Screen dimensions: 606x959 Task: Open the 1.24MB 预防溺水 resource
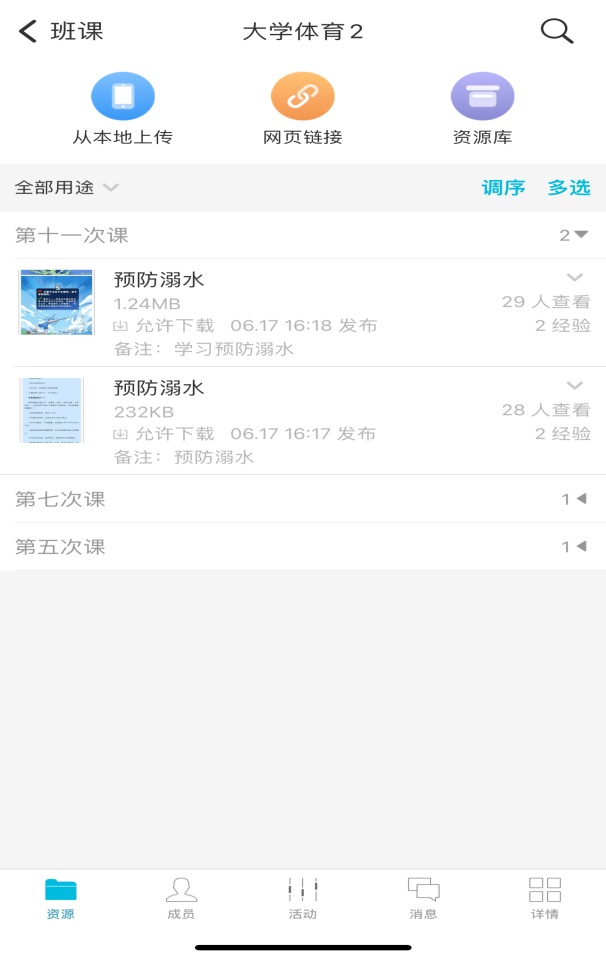point(160,280)
